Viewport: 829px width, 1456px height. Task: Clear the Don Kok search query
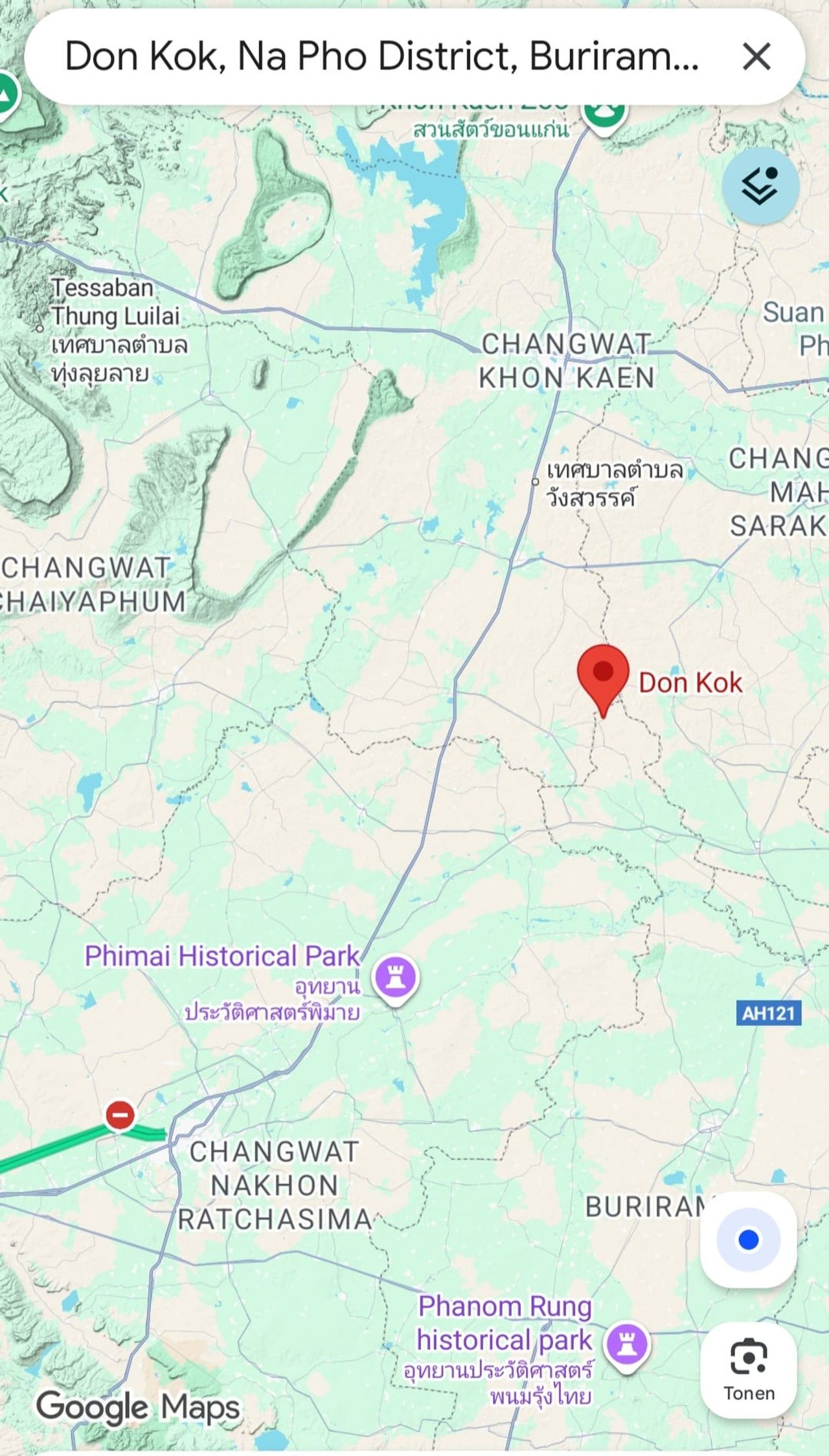[x=756, y=56]
